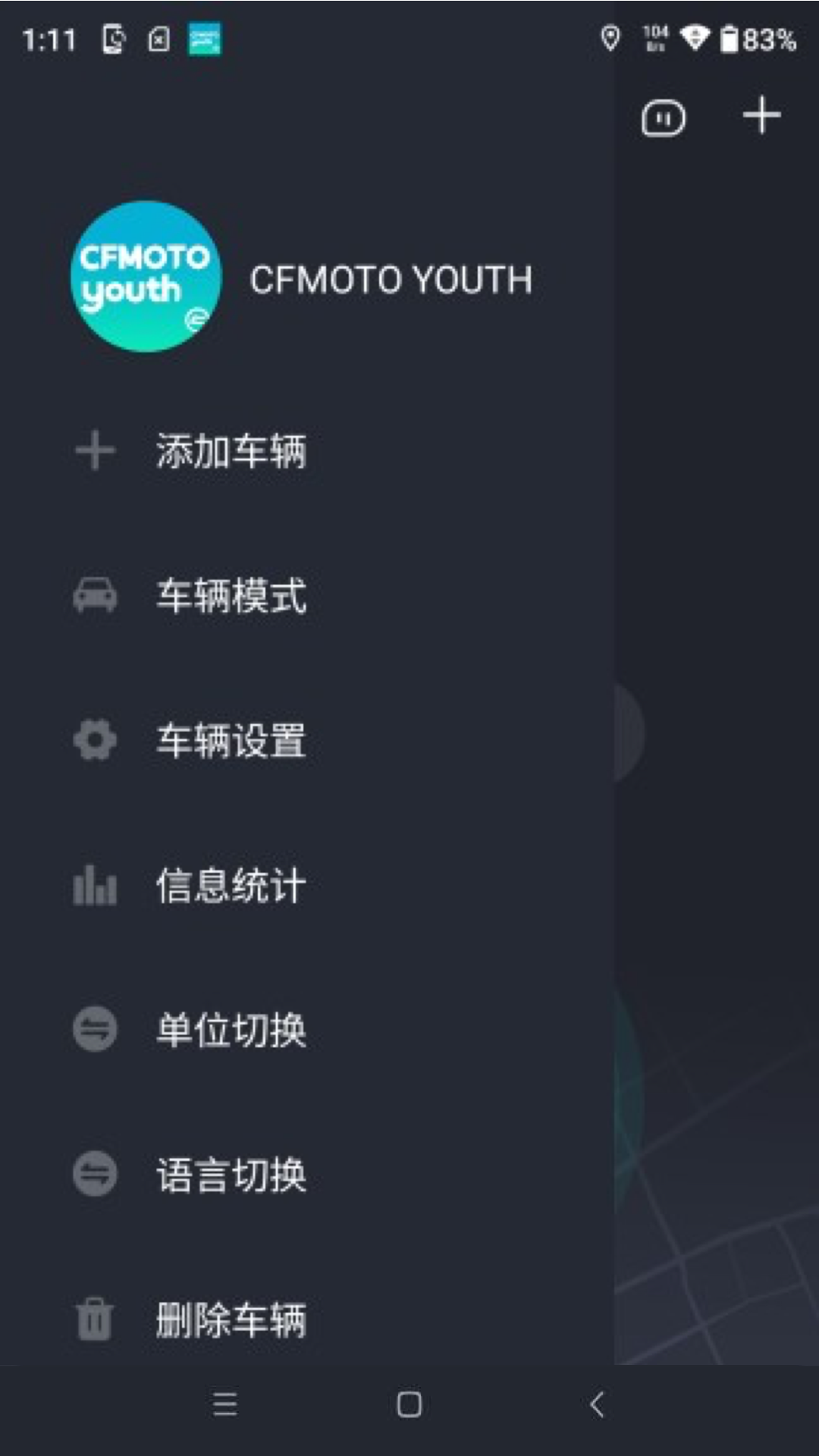Select 车辆设置 from the drawer menu
819x1456 pixels.
coord(231,741)
